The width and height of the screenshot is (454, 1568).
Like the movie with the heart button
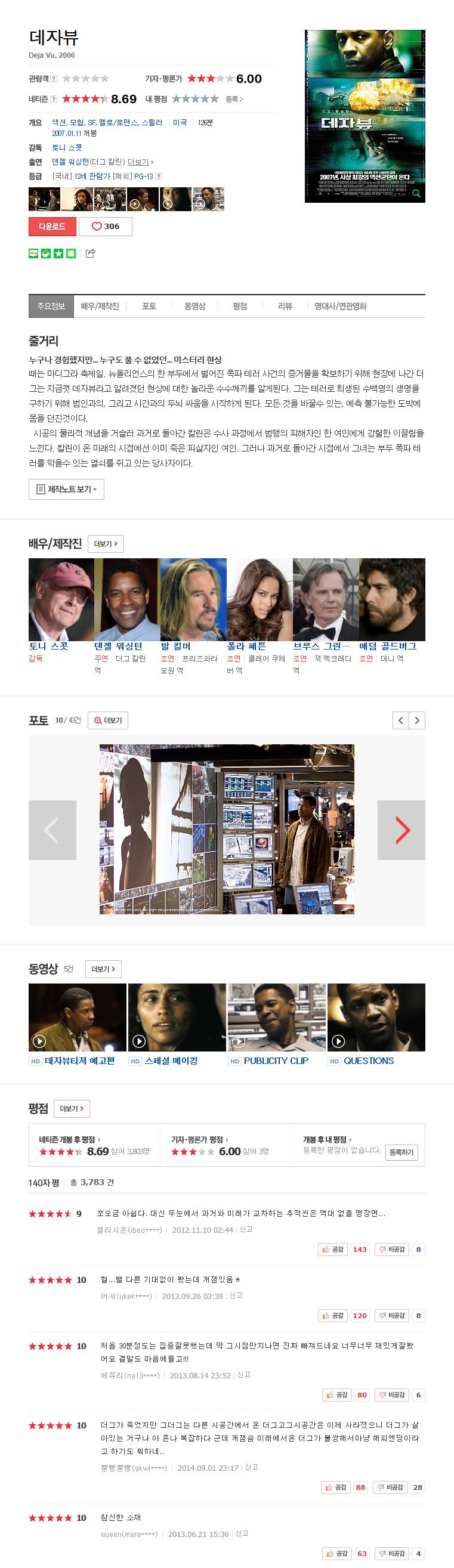point(105,226)
